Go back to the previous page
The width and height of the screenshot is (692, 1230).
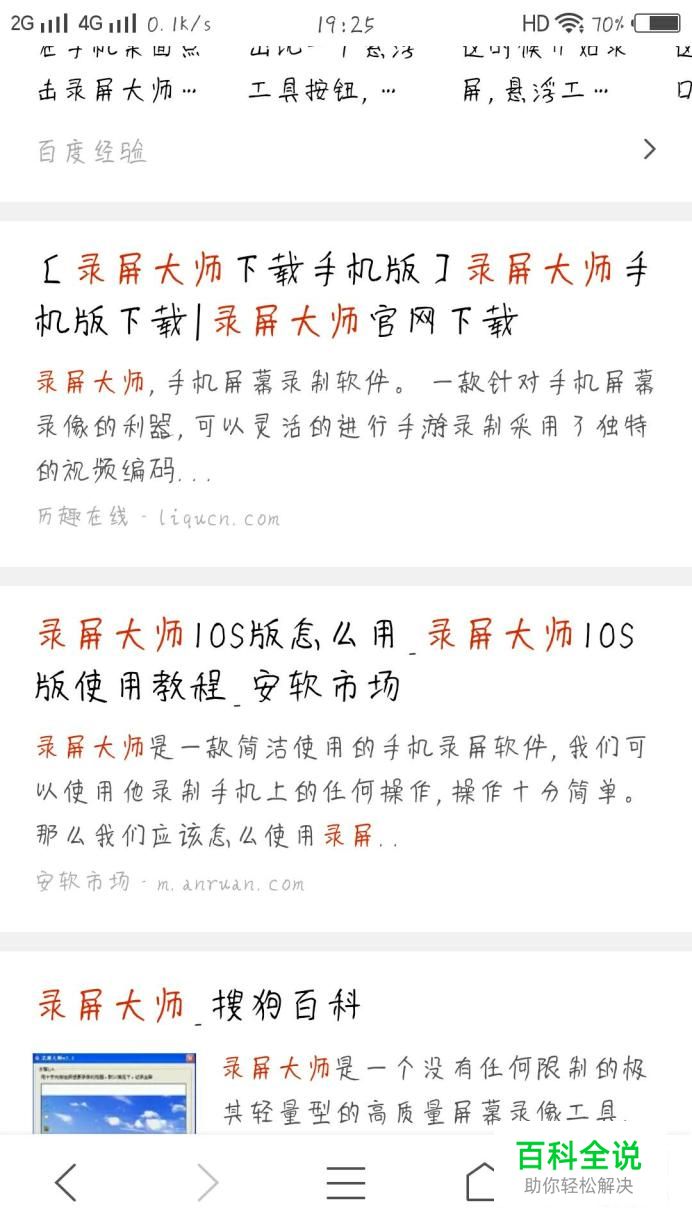click(x=66, y=1182)
